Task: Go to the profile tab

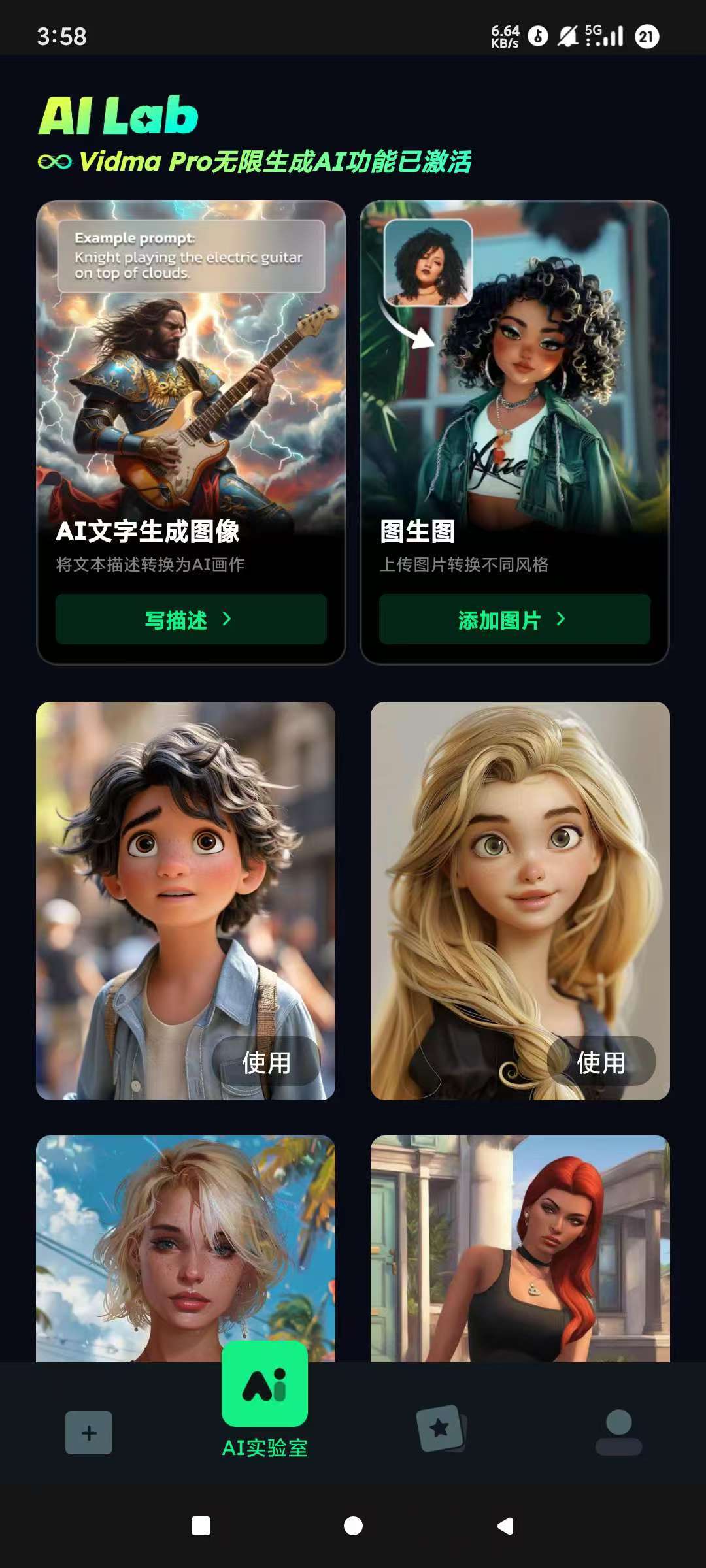Action: pos(618,1431)
